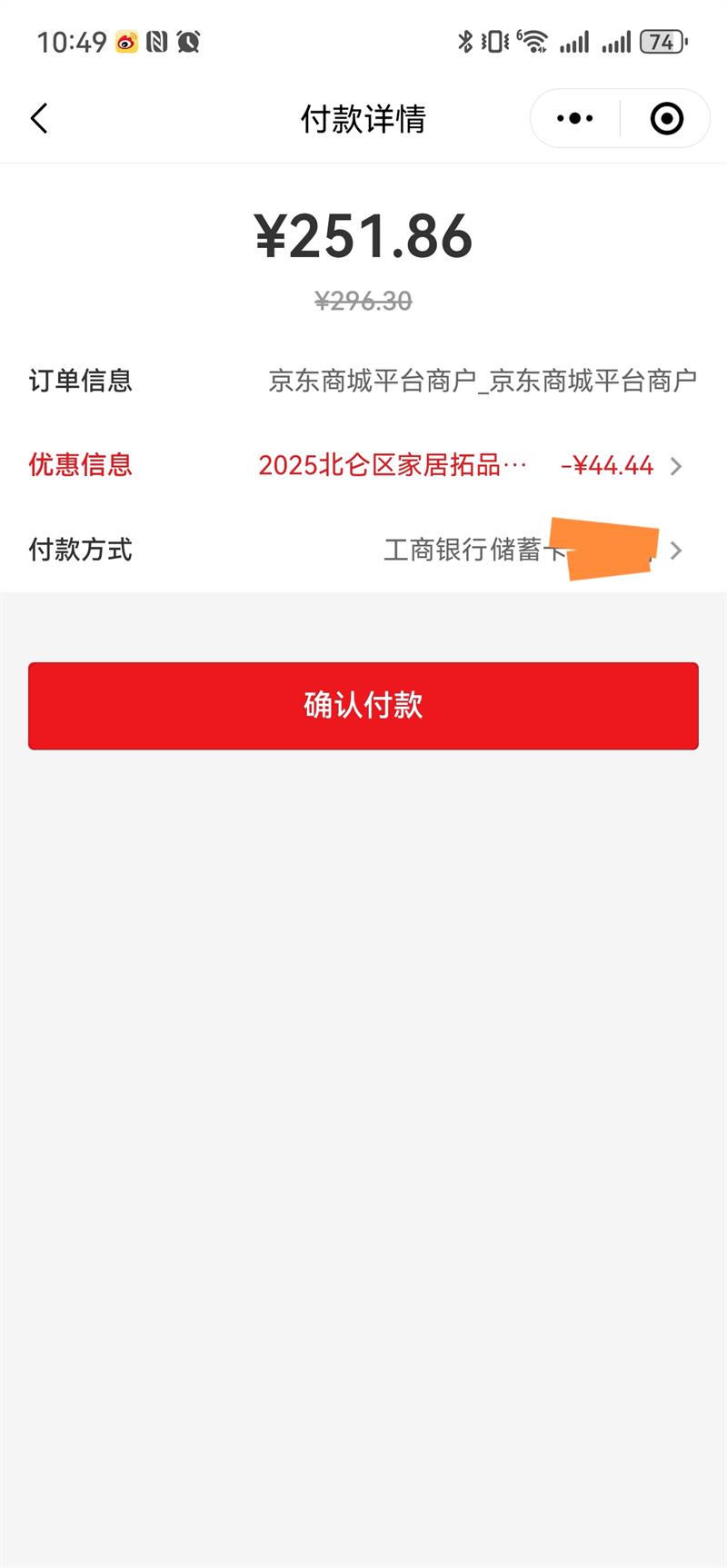The image size is (727, 1568).
Task: Open the mini program more options menu
Action: tap(574, 119)
